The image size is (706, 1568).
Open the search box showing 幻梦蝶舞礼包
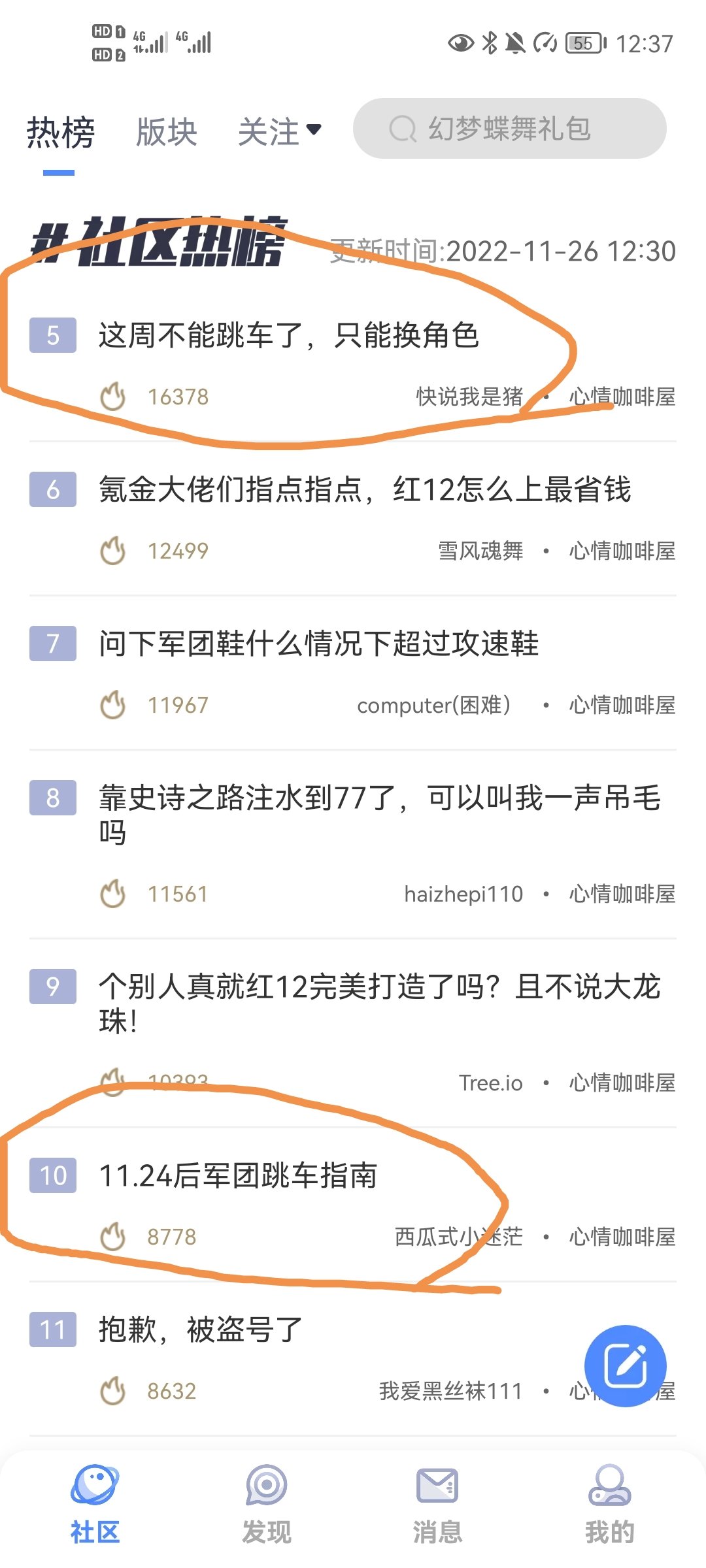(x=509, y=129)
